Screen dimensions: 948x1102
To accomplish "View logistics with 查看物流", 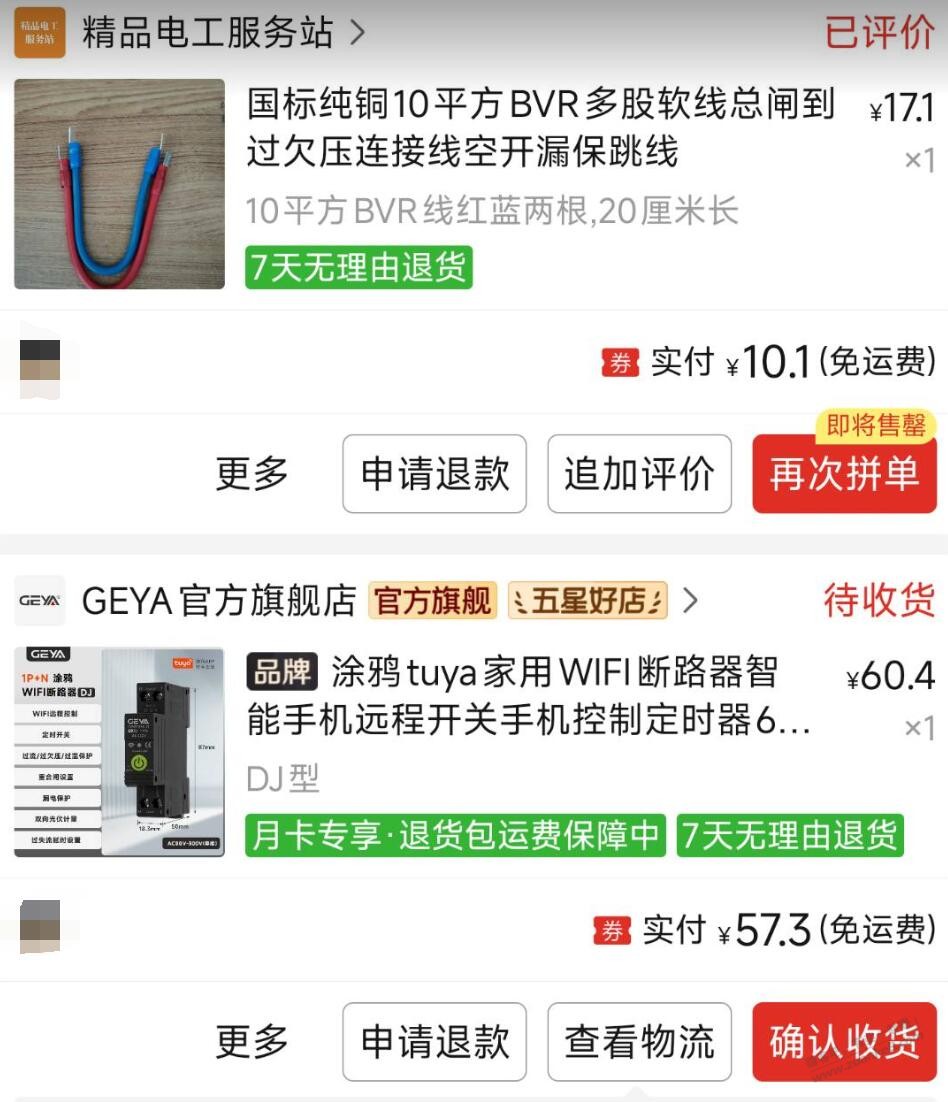I will (639, 1042).
